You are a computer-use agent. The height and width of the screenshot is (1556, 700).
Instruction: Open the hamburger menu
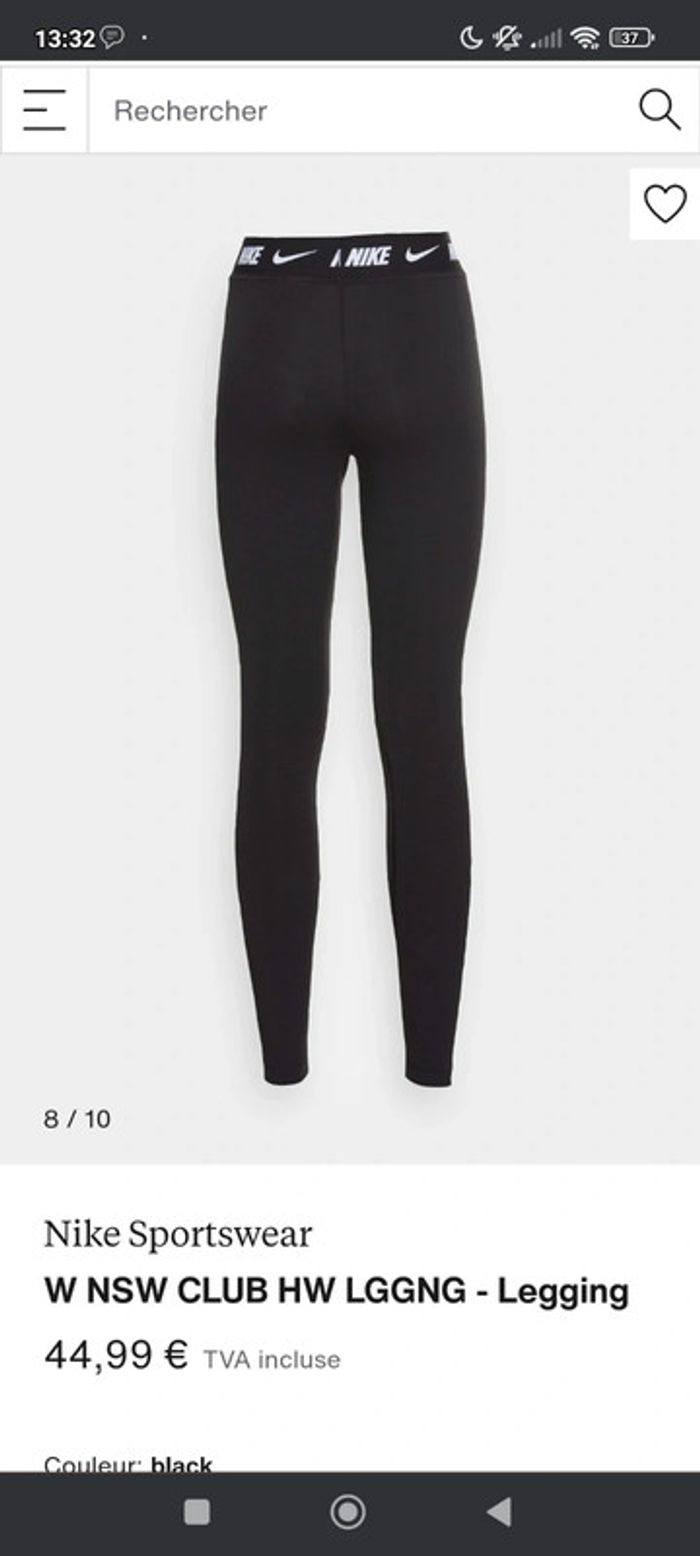[x=44, y=110]
